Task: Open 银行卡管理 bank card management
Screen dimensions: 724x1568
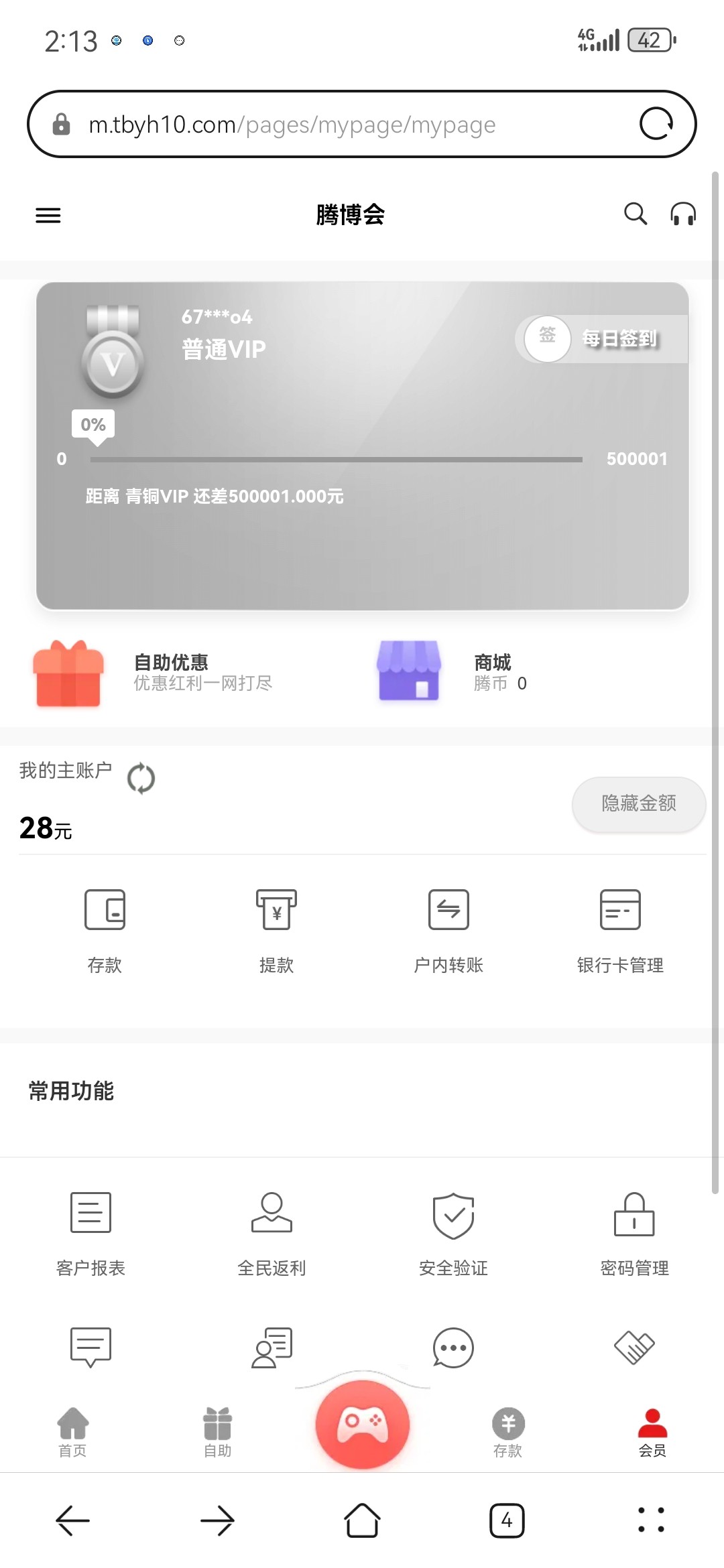Action: 620,929
